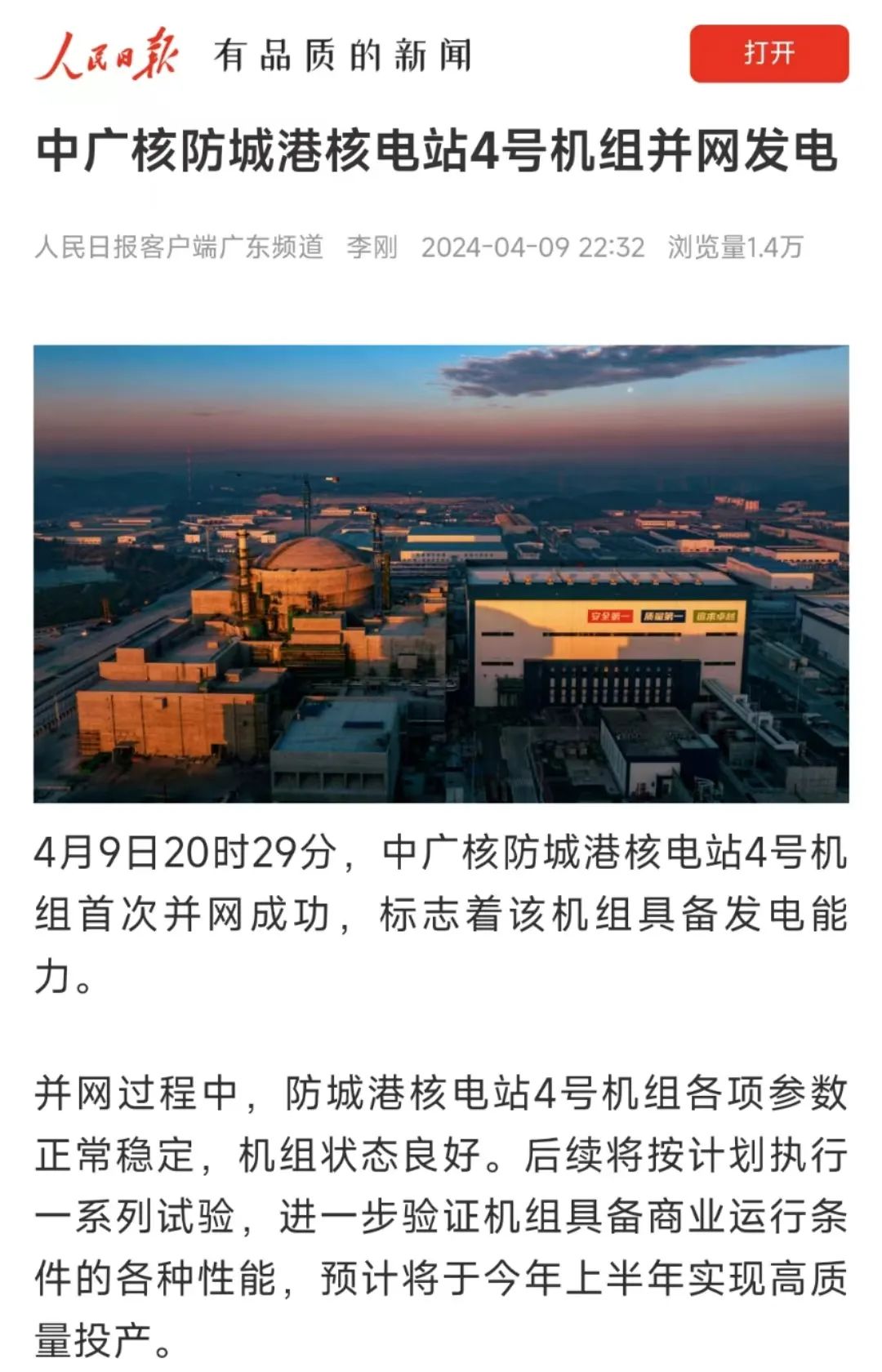
Task: Open the nuclear power station photo
Action: [441, 573]
